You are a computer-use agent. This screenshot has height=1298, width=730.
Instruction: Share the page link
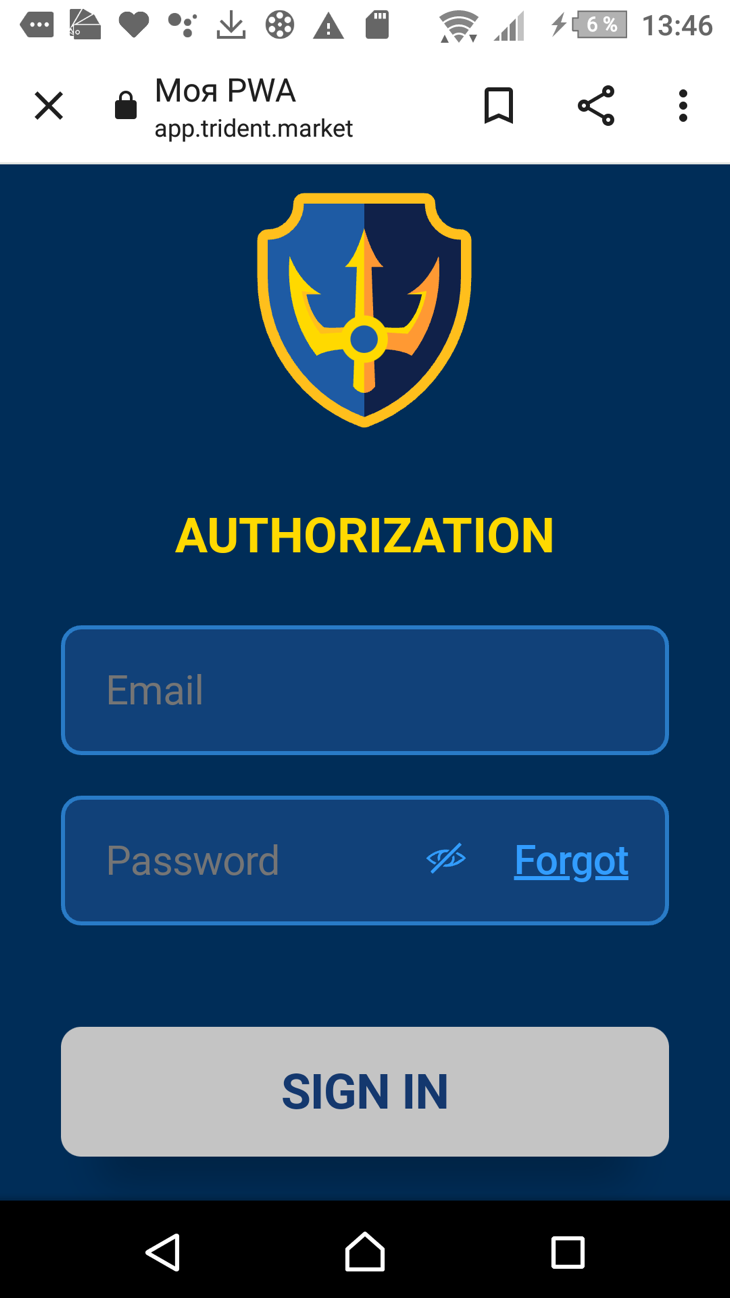(596, 106)
